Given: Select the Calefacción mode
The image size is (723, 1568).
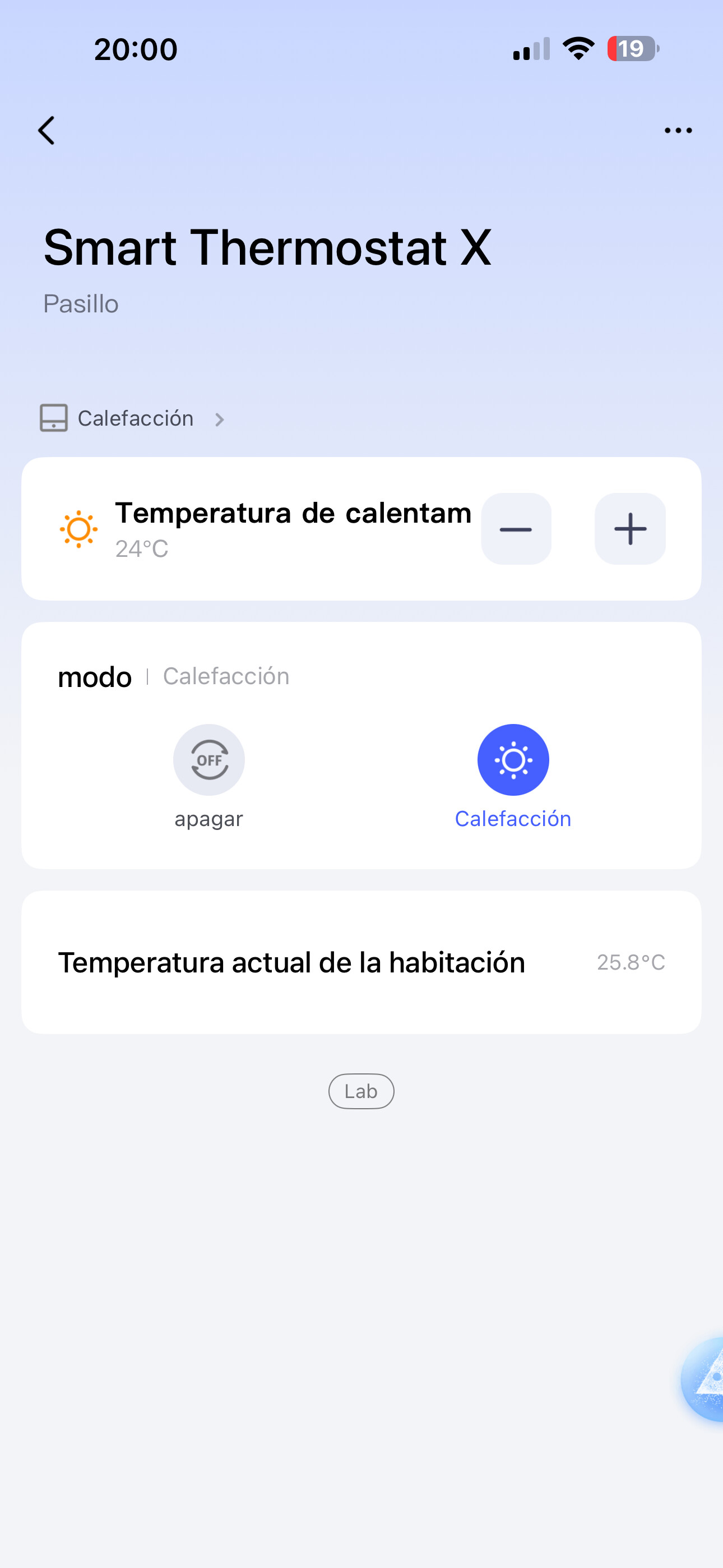Looking at the screenshot, I should [513, 760].
